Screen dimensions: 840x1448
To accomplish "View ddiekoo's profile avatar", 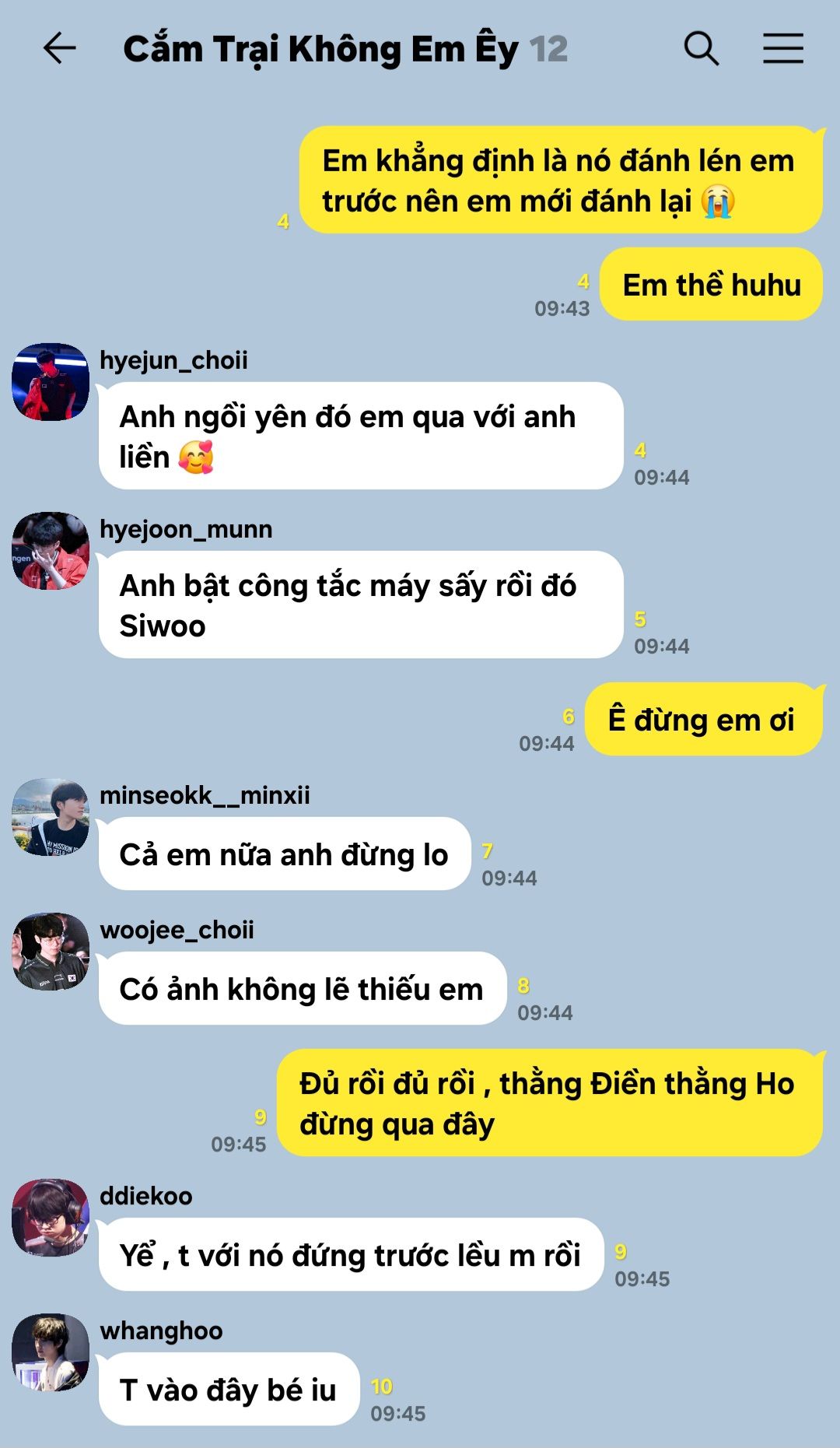I will (x=51, y=1218).
